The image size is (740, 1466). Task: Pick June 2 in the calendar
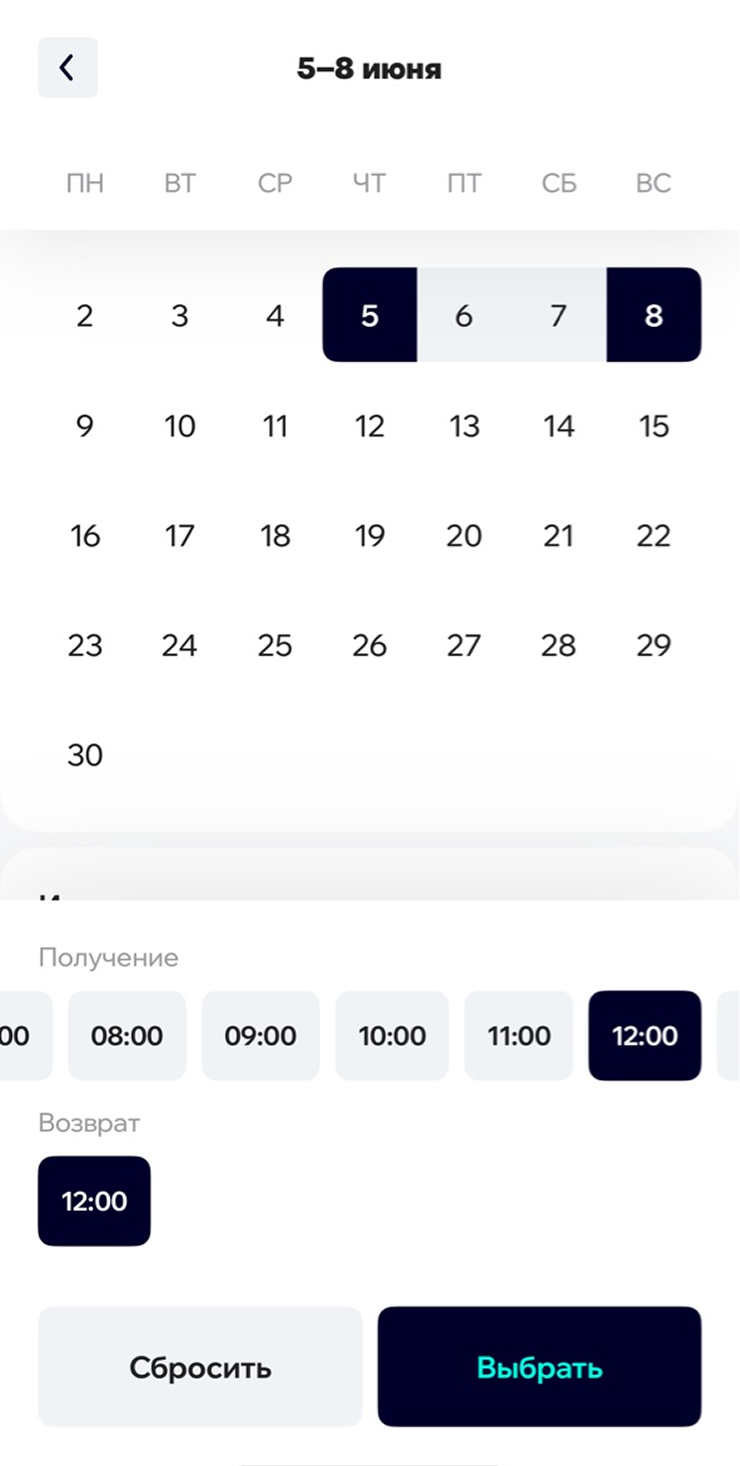coord(85,316)
